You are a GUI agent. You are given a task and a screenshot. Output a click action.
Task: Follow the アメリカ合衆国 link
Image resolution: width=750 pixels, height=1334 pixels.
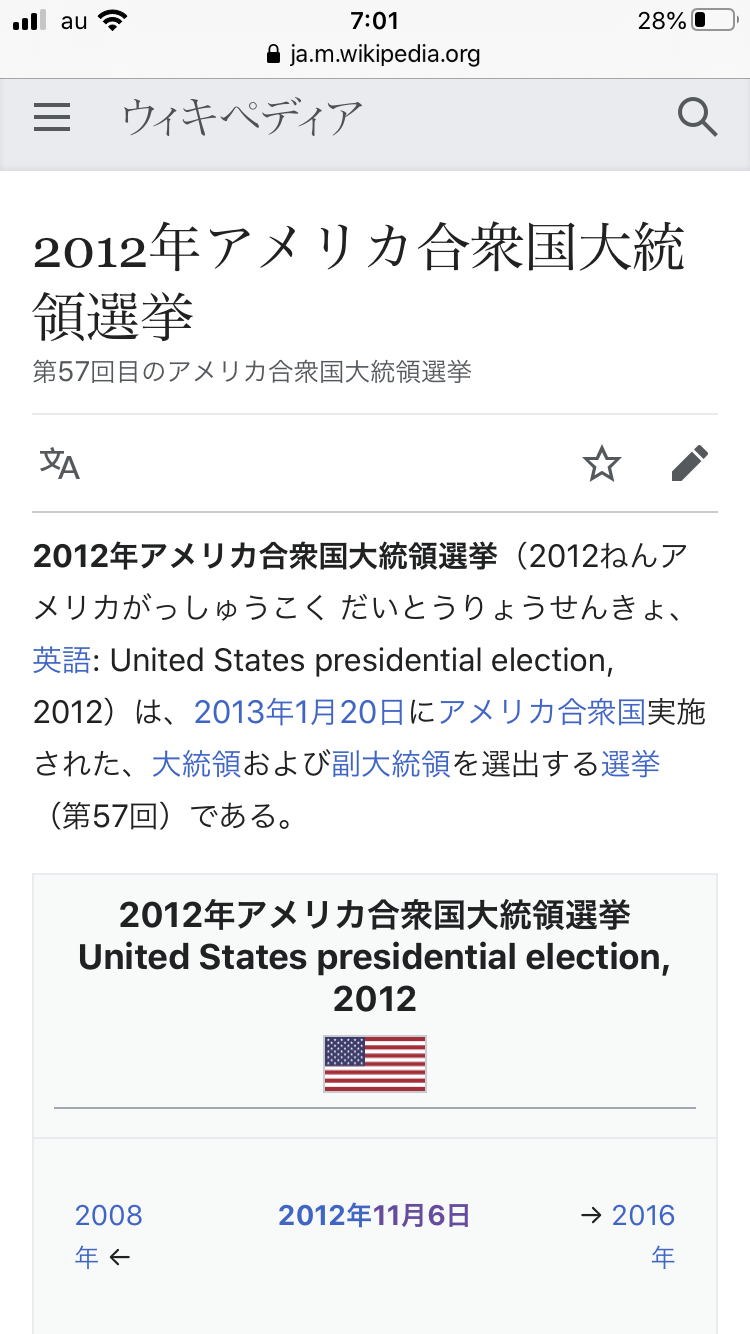(x=542, y=712)
